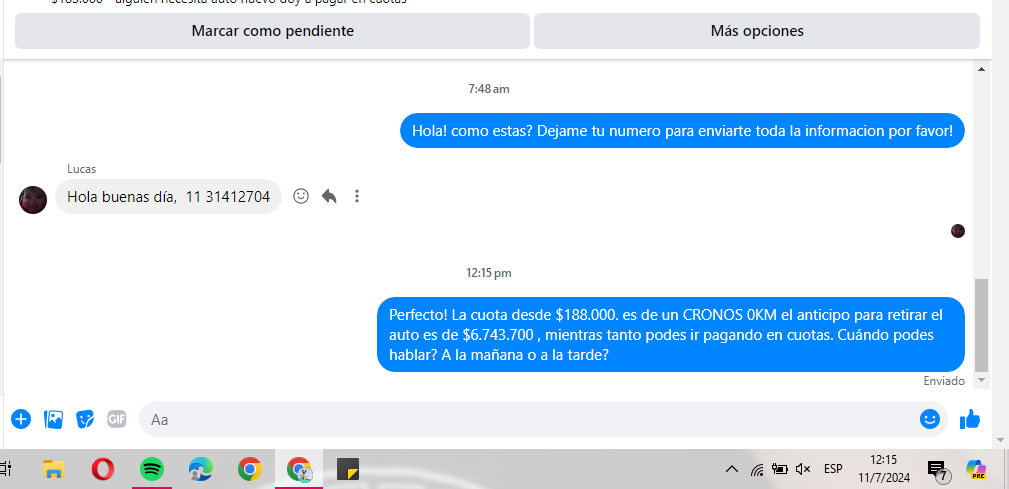
Task: Open more actions for Lucas's message
Action: (357, 196)
